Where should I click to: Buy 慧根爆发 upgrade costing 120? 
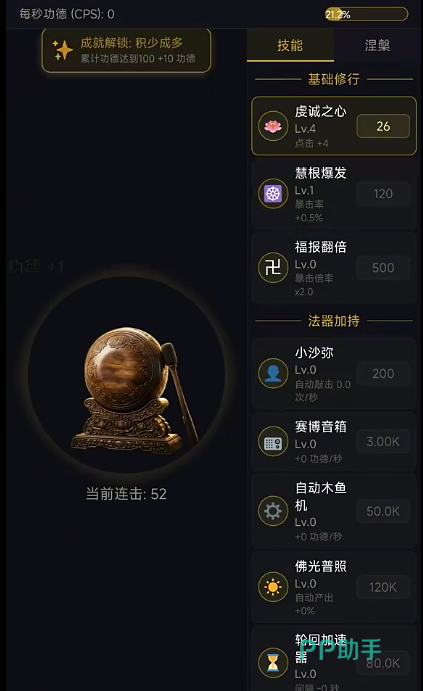click(x=383, y=194)
